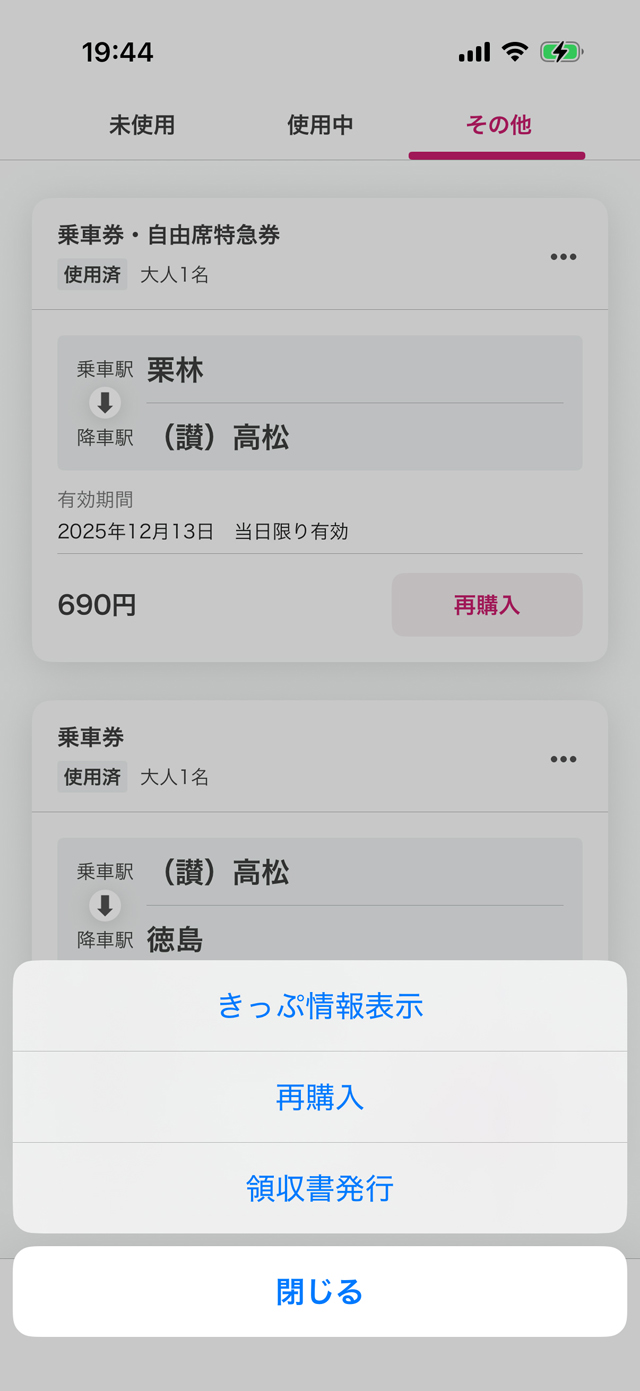Select きっぷ情報表示 in the action sheet

(320, 1006)
